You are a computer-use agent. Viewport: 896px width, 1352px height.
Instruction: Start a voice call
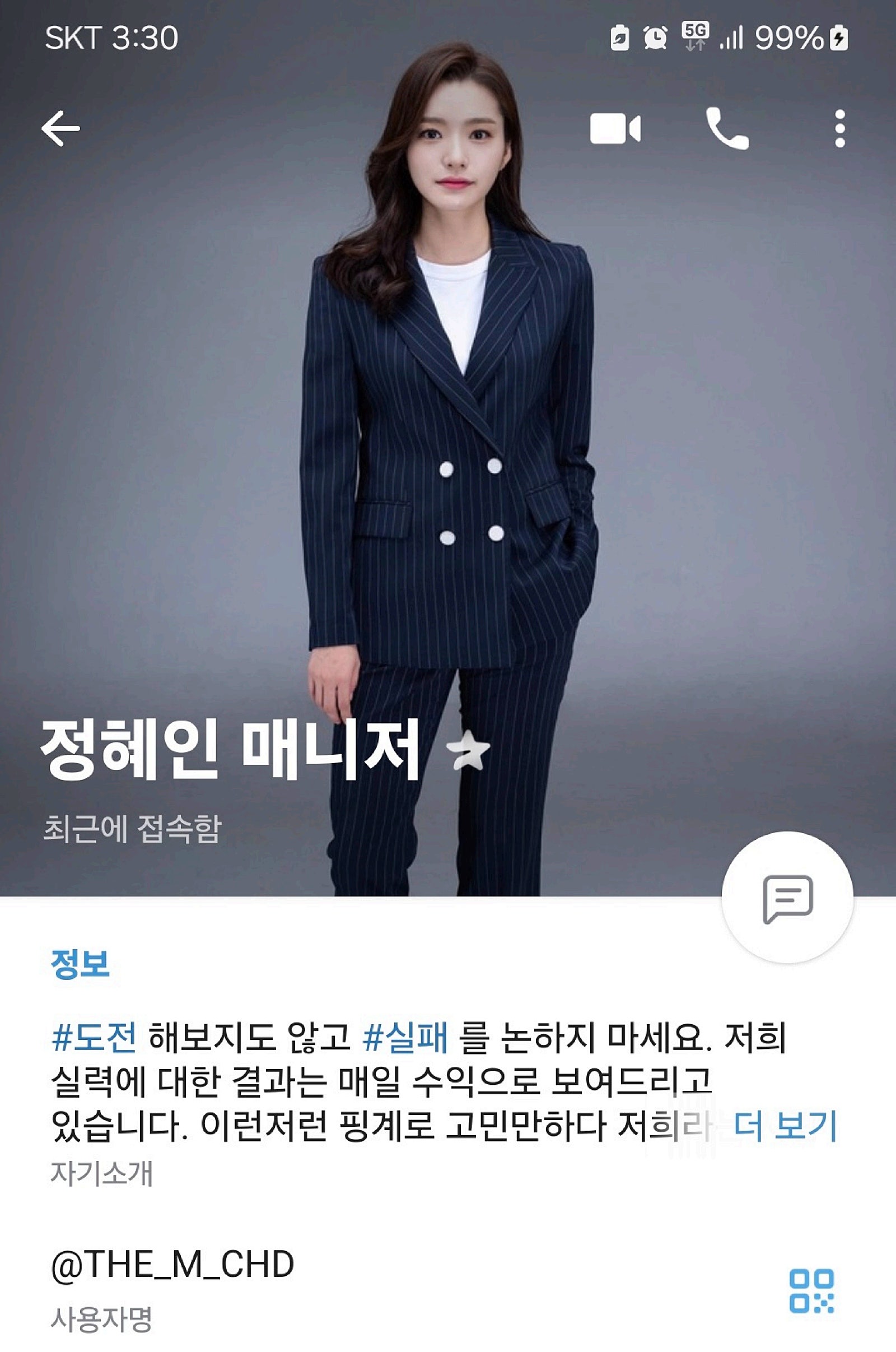pos(727,129)
